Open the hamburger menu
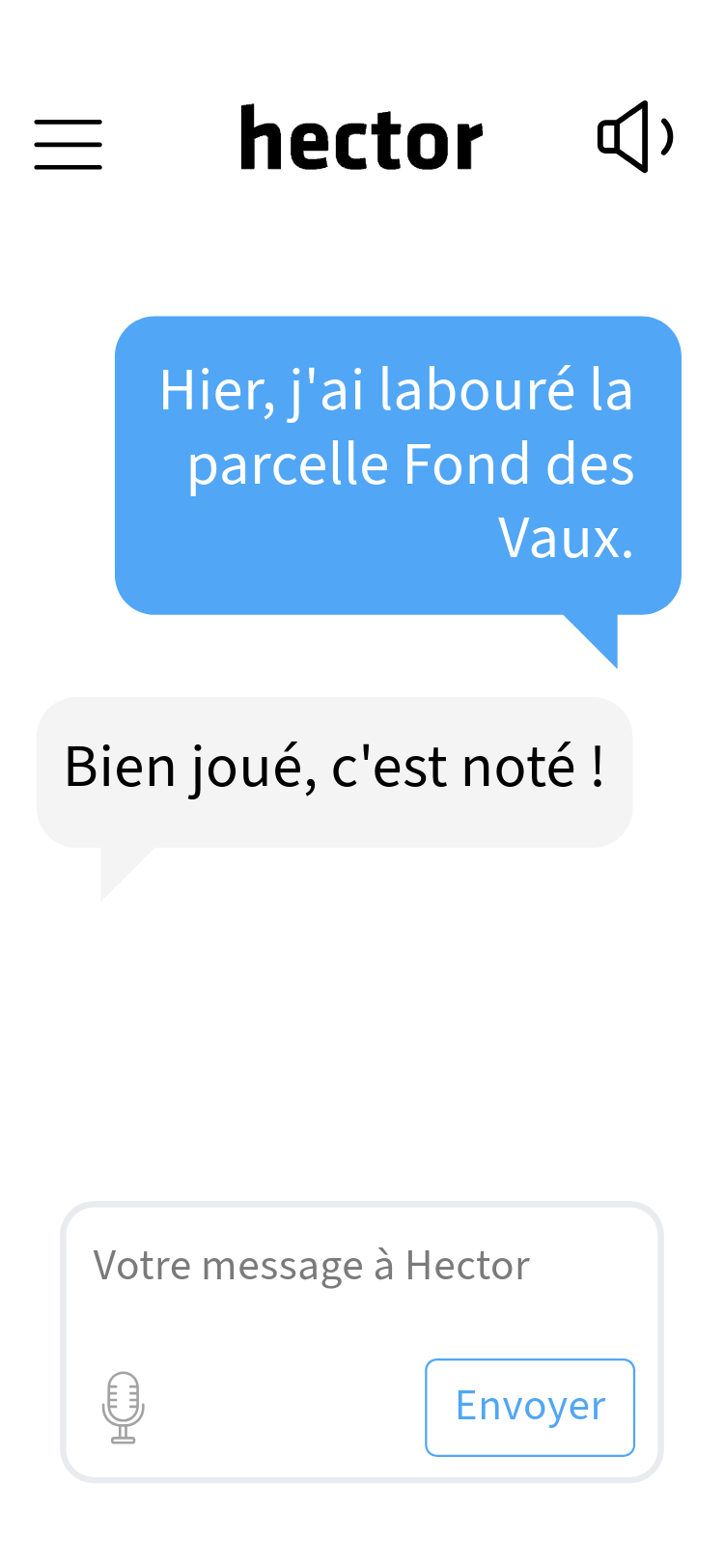Viewport: 724px width, 1568px height. (68, 145)
